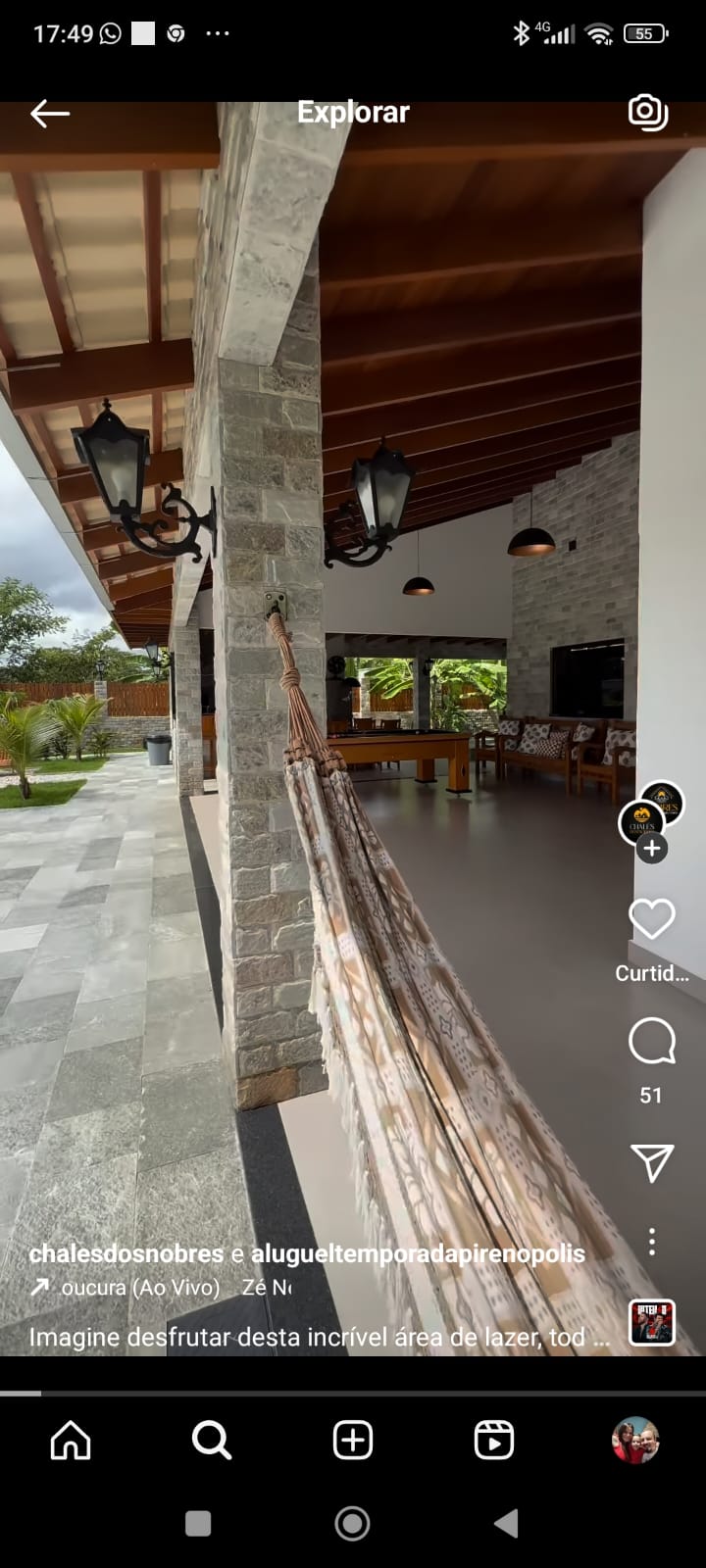Visit the alugueltemporadapirenopolis profile
This screenshot has height=1568, width=706.
pos(418,1253)
